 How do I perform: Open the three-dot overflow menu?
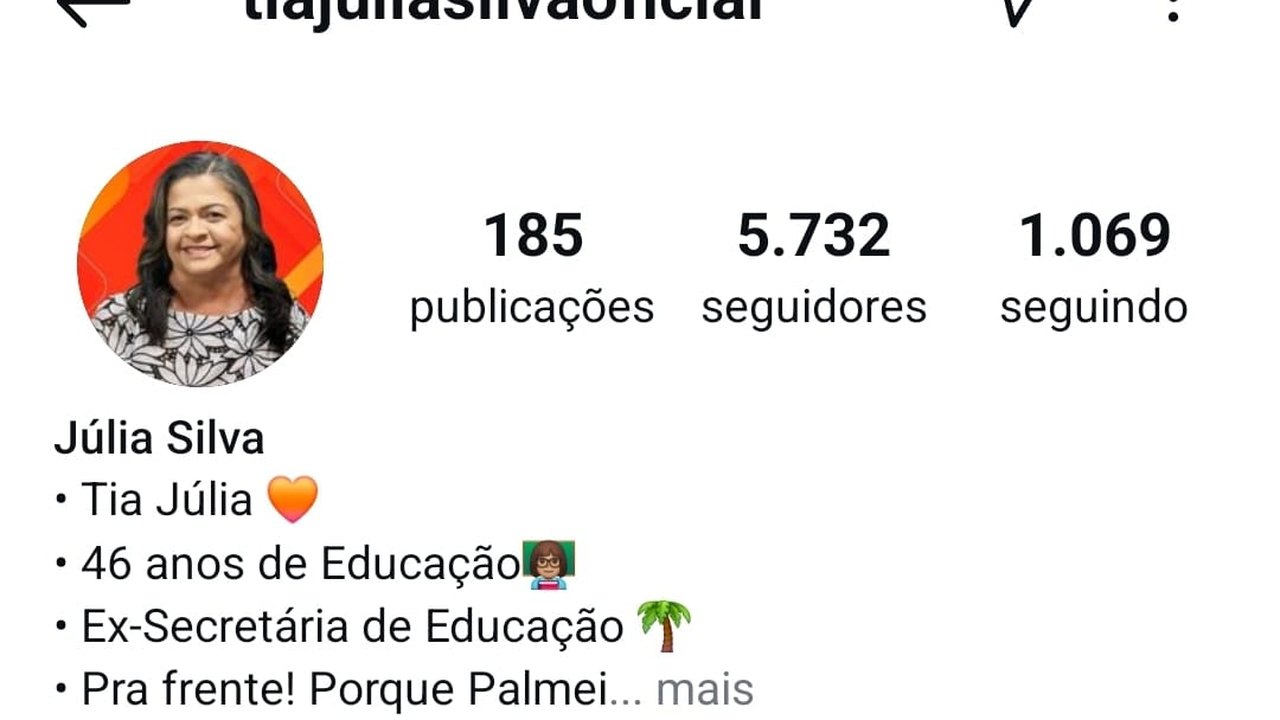1174,10
